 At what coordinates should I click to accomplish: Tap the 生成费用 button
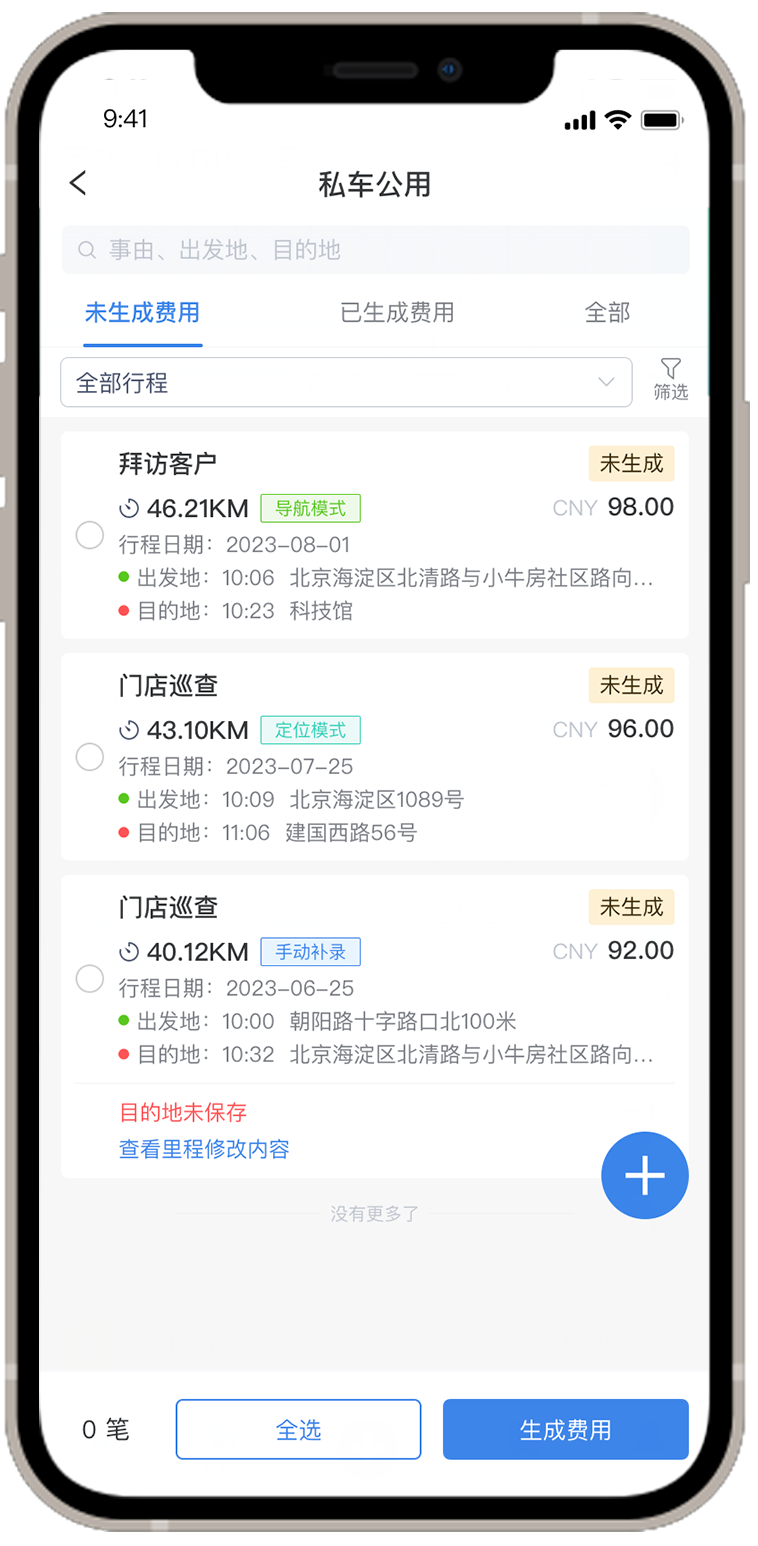(x=565, y=1430)
